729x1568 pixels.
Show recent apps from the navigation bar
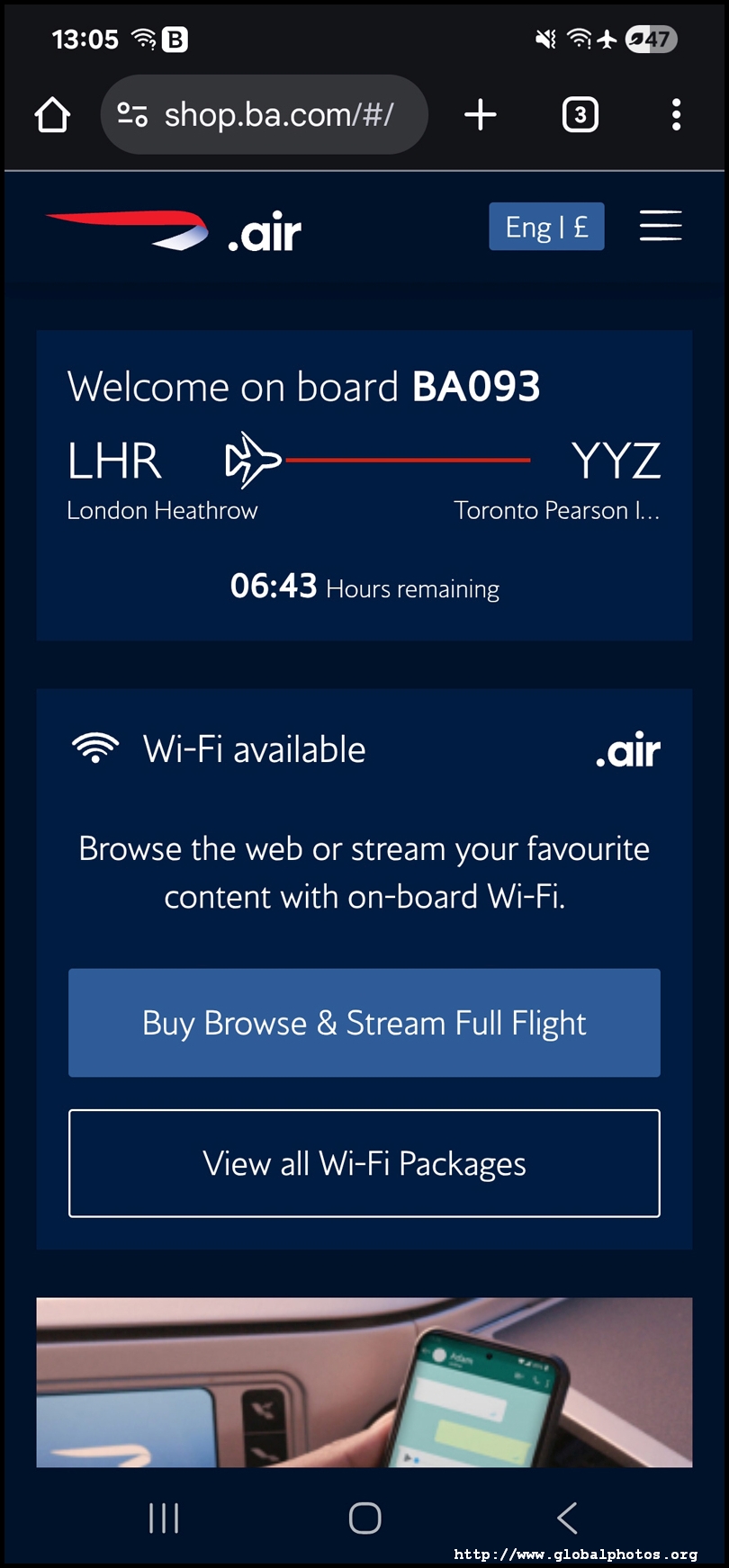164,1519
